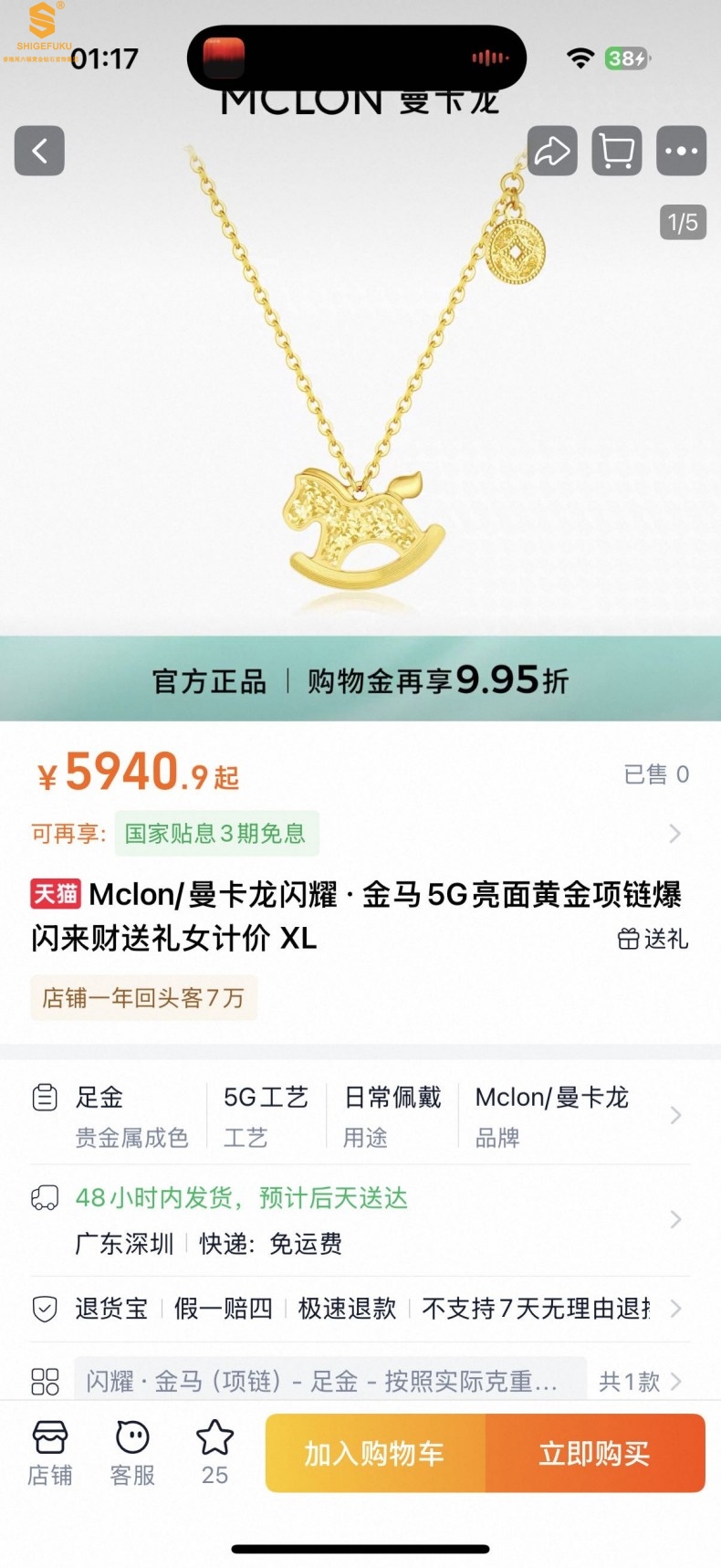The width and height of the screenshot is (721, 1568).
Task: Tap the 店铺一年回头客7万 tag
Action: point(143,997)
